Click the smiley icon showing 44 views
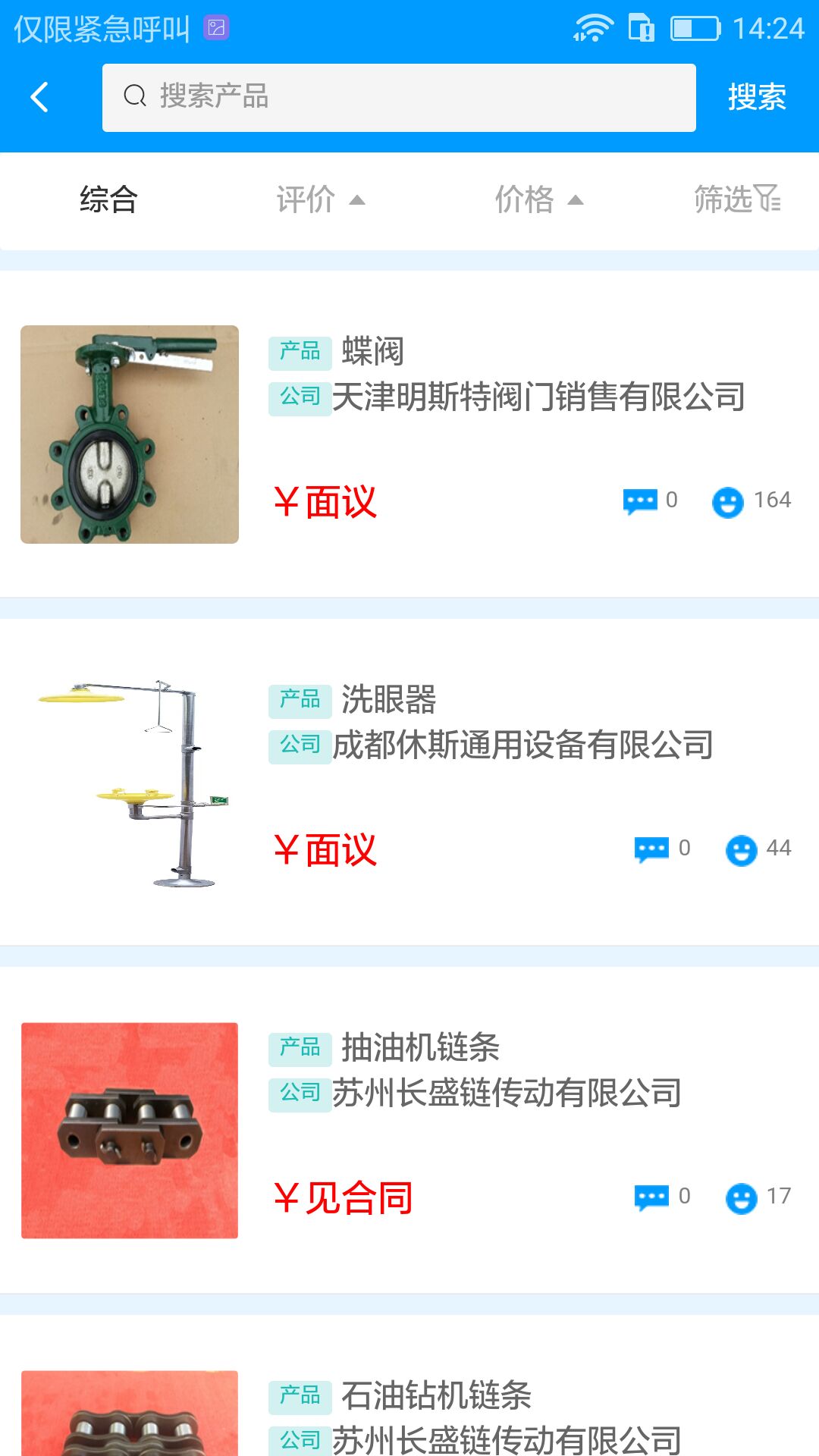This screenshot has height=1456, width=819. [x=742, y=850]
